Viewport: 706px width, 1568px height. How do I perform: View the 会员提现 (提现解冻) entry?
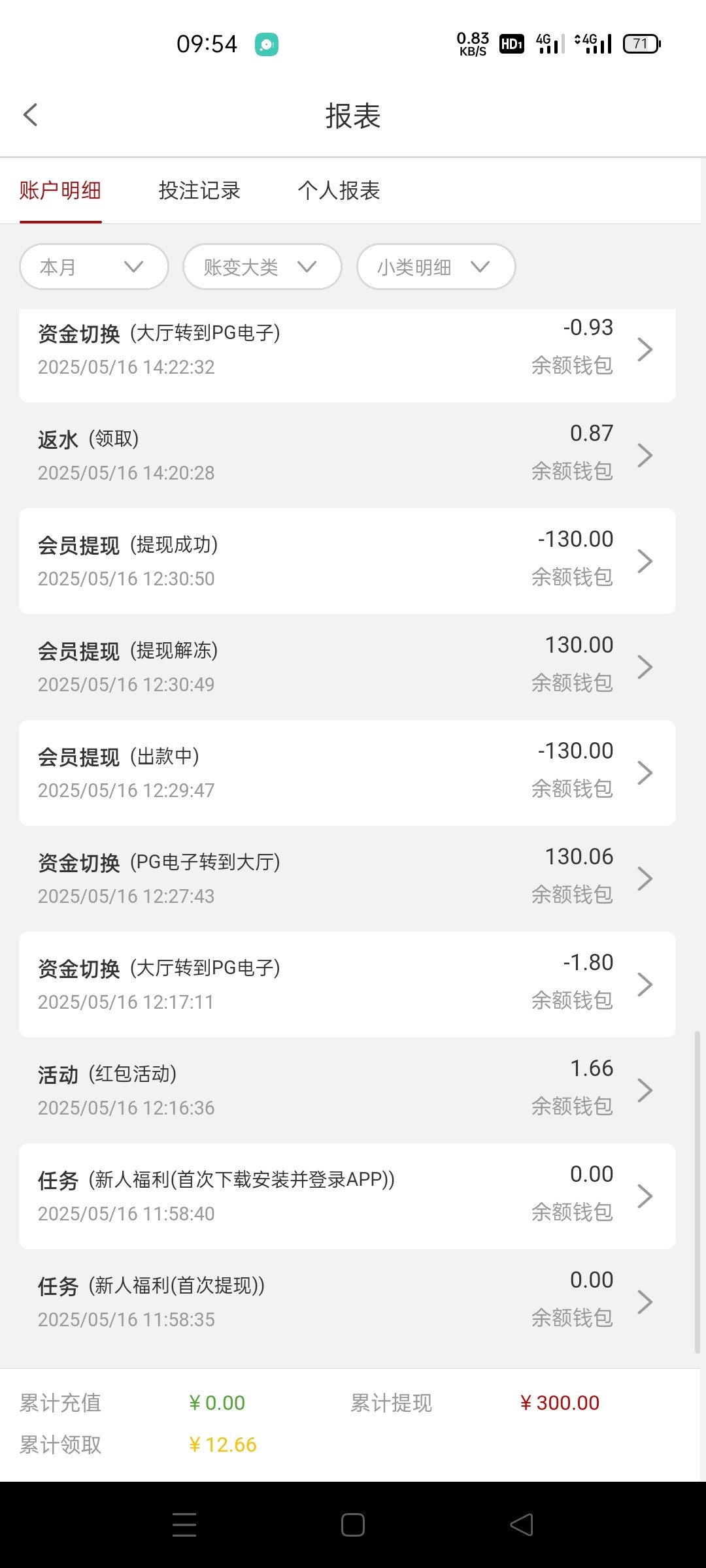coord(347,667)
